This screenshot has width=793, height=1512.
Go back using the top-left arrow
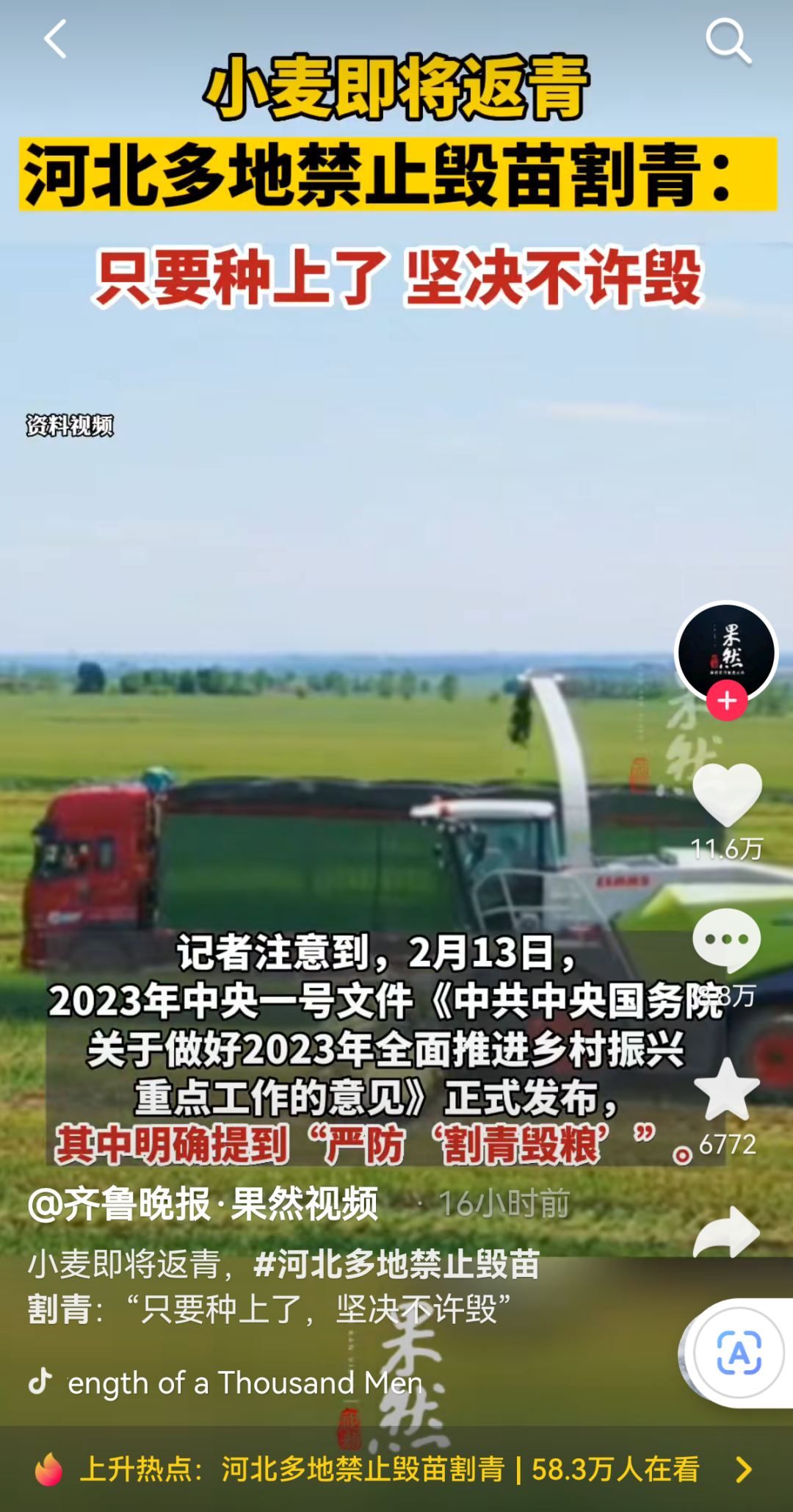56,40
